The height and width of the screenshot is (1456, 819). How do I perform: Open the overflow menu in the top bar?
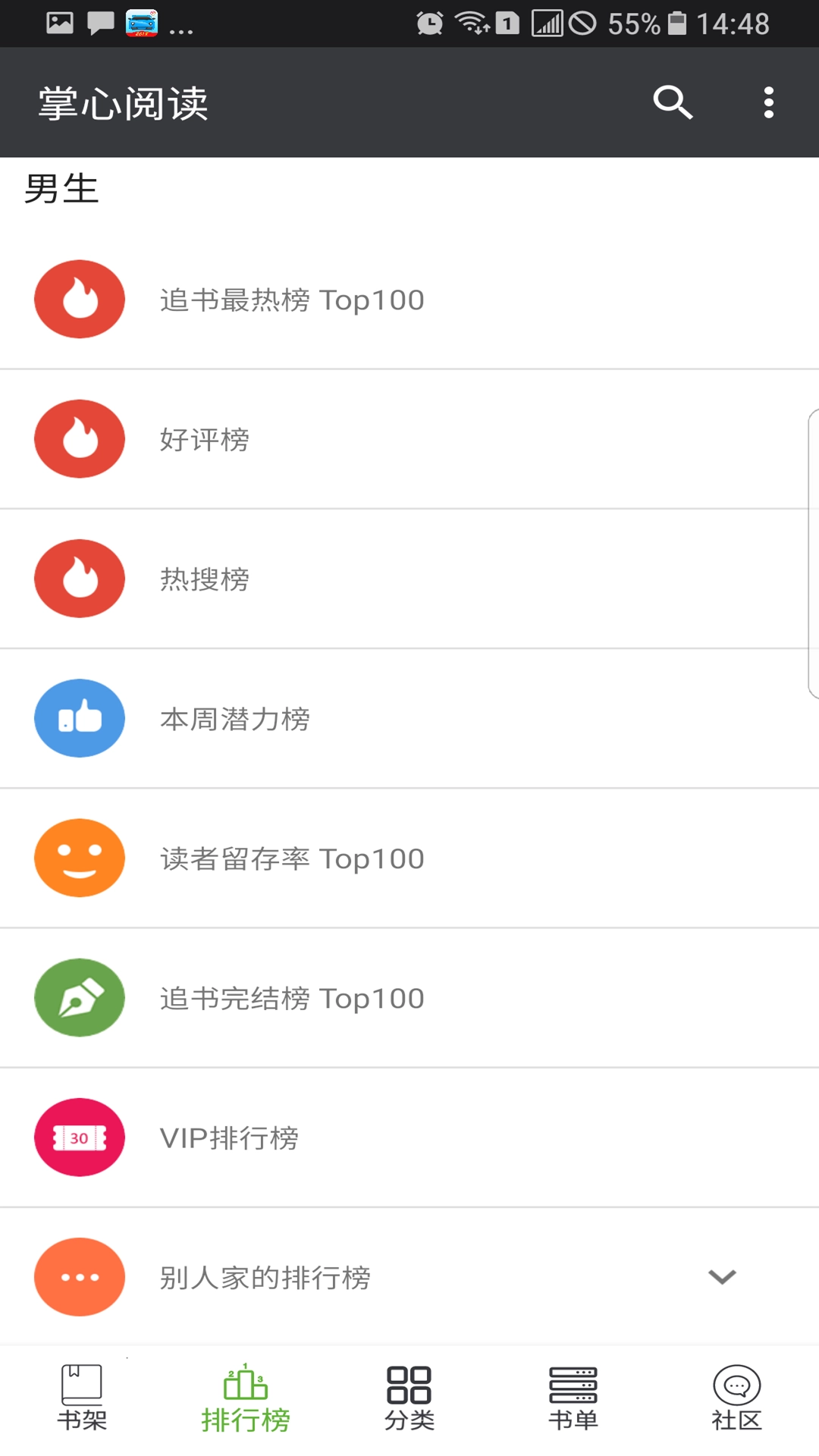[770, 102]
